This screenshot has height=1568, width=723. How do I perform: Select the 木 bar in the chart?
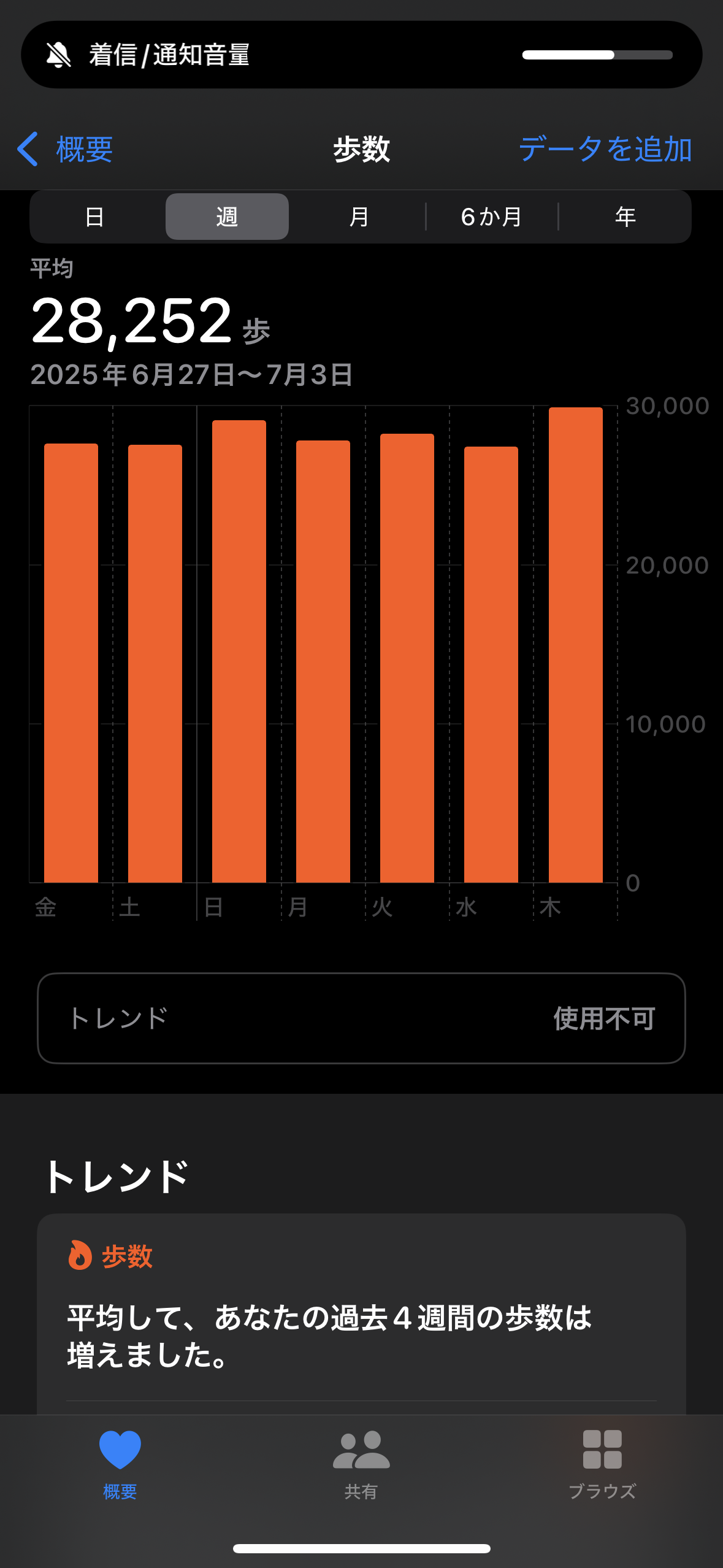[575, 645]
